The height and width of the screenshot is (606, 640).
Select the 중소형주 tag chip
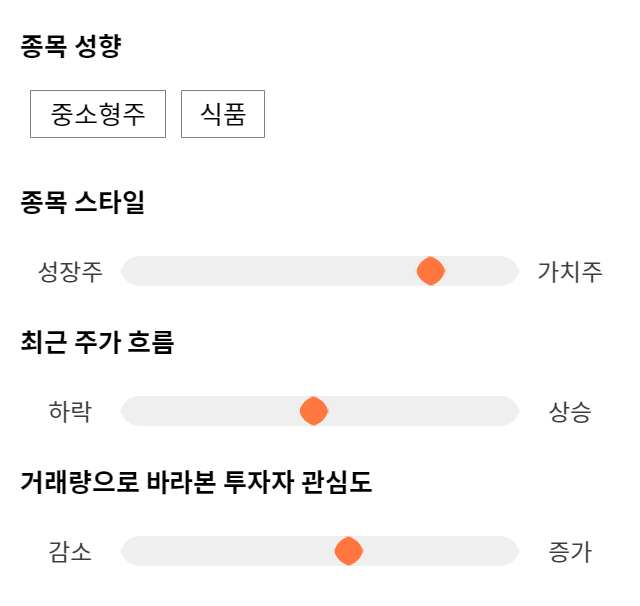pos(98,114)
